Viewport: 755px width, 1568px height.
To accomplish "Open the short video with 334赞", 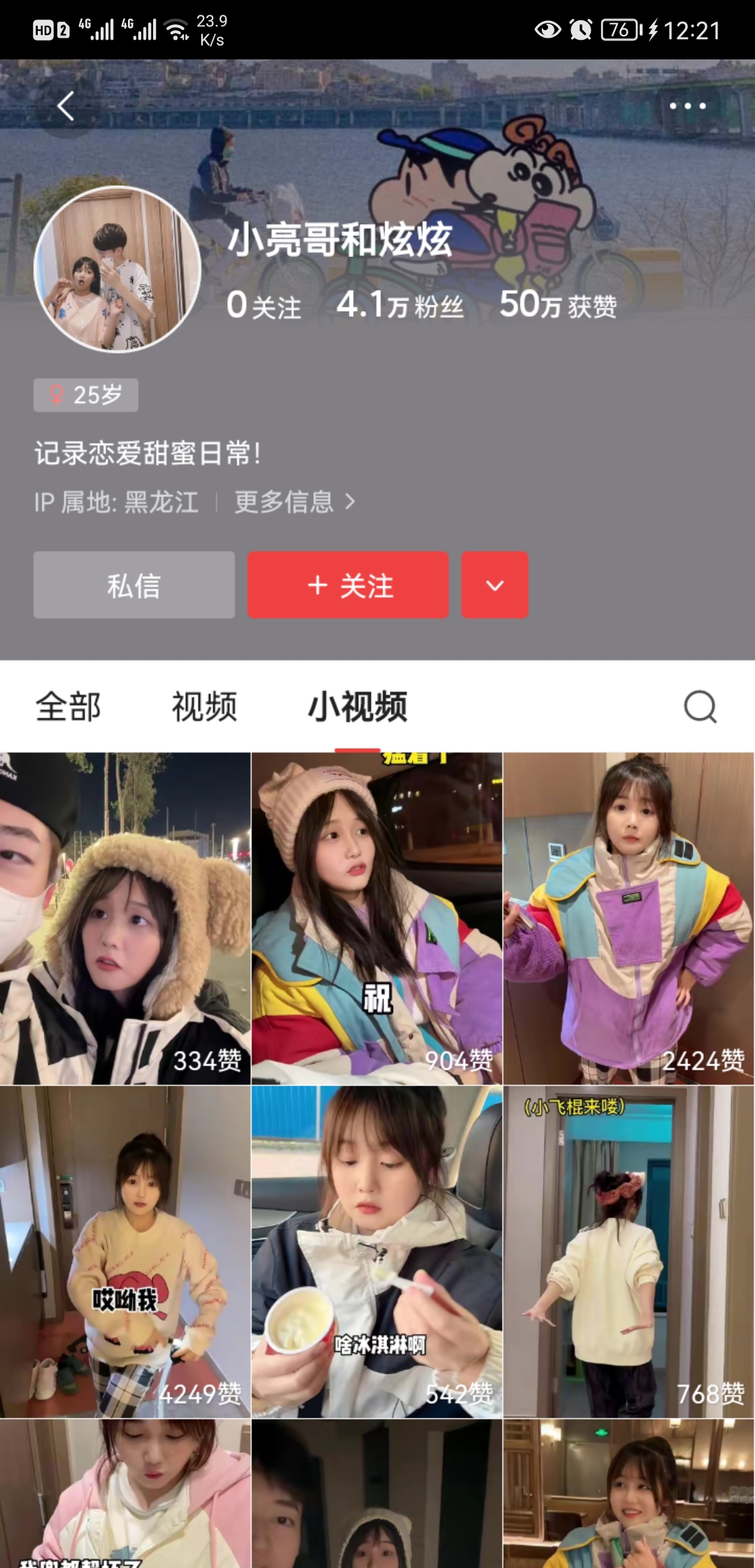I will 125,918.
